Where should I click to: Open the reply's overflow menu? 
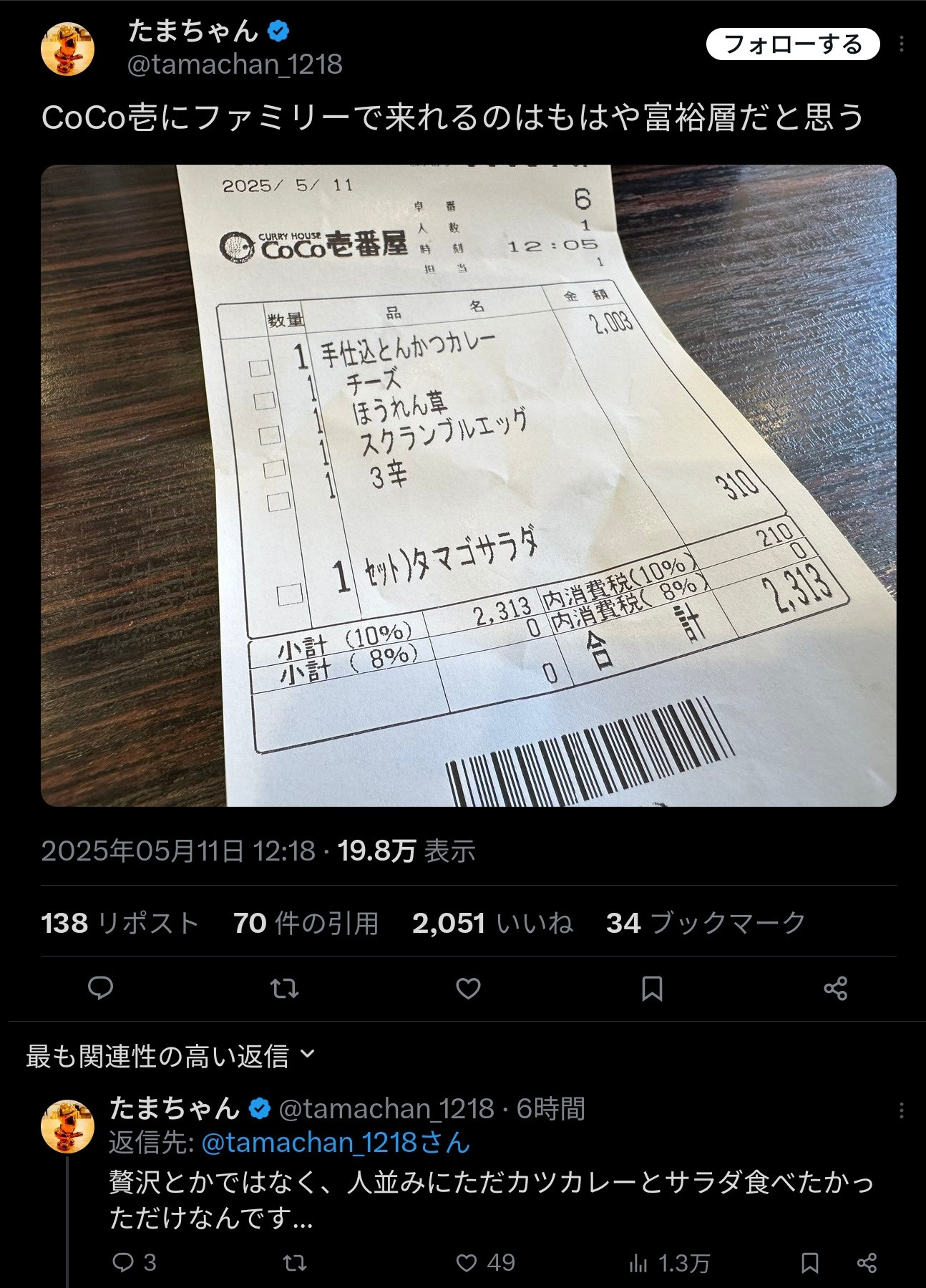[902, 1110]
